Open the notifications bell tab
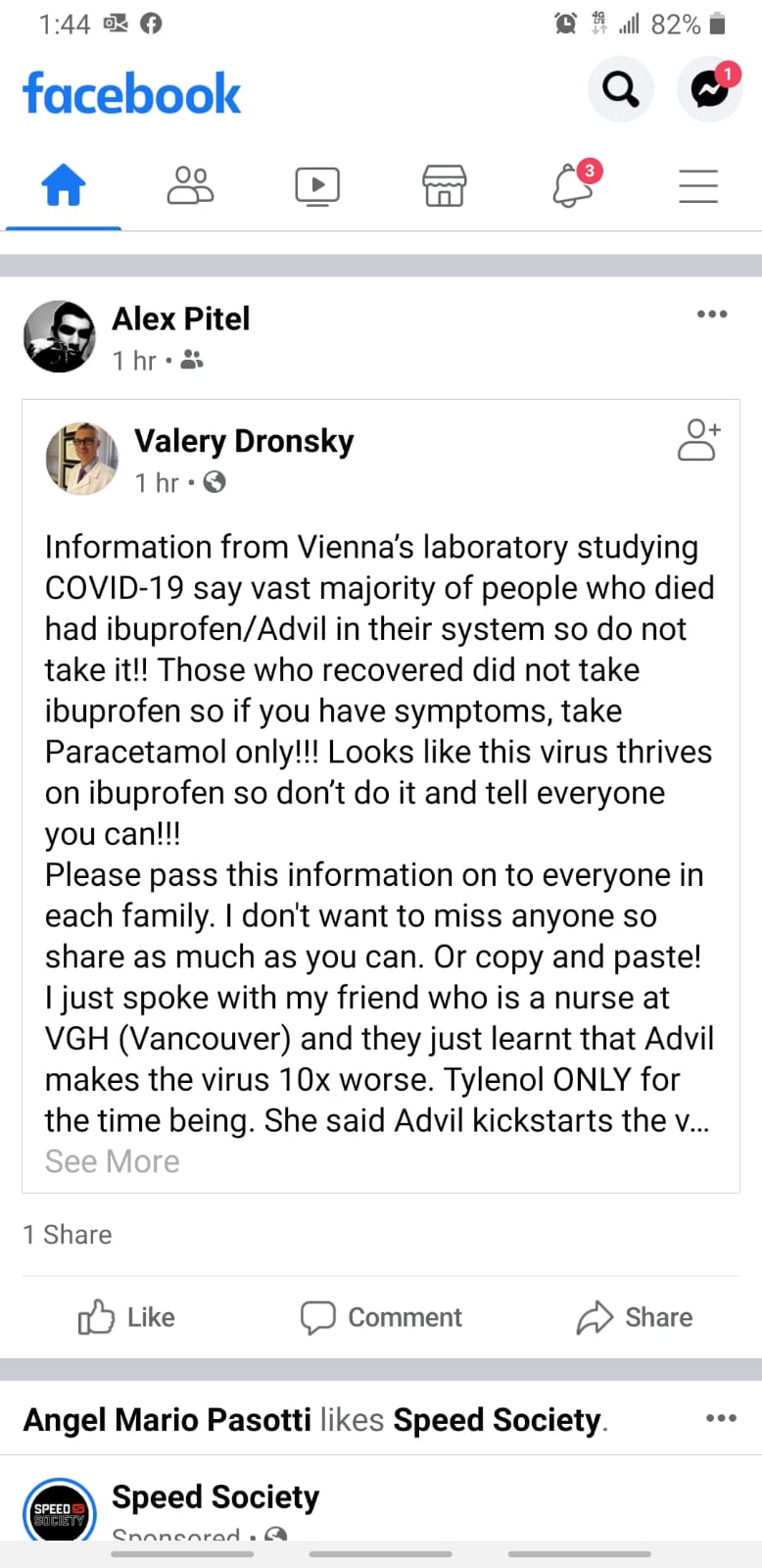The width and height of the screenshot is (762, 1568). point(573,185)
